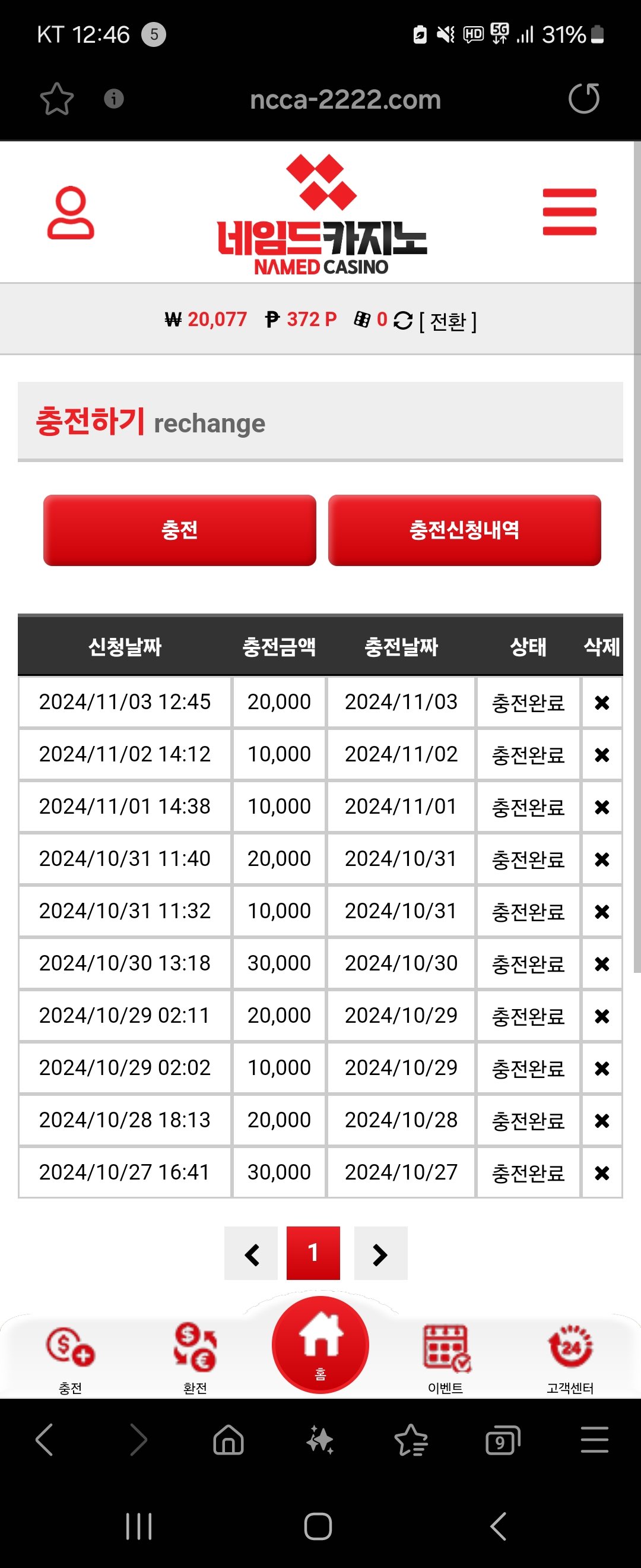This screenshot has width=641, height=1568.
Task: Bookmark this page with the star icon
Action: pyautogui.click(x=56, y=99)
